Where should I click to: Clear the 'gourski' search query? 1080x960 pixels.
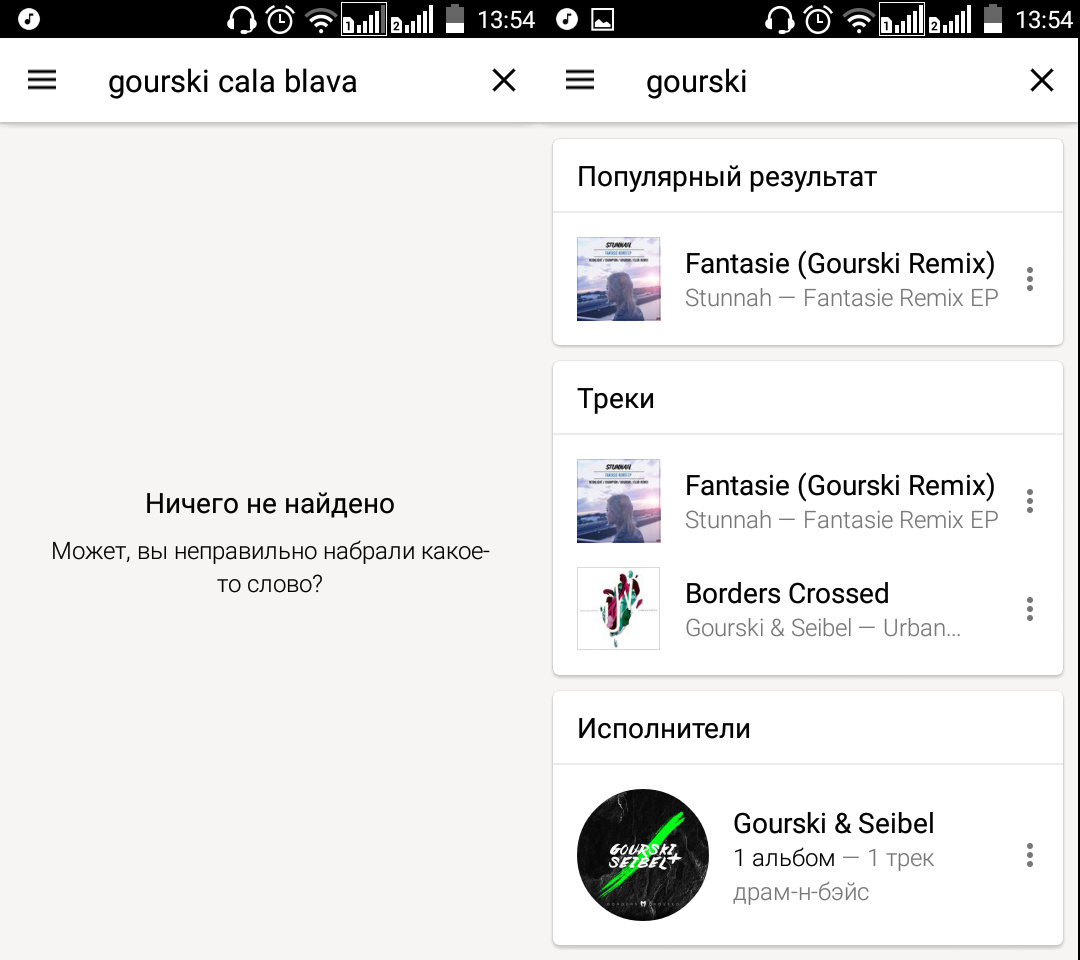point(1042,81)
